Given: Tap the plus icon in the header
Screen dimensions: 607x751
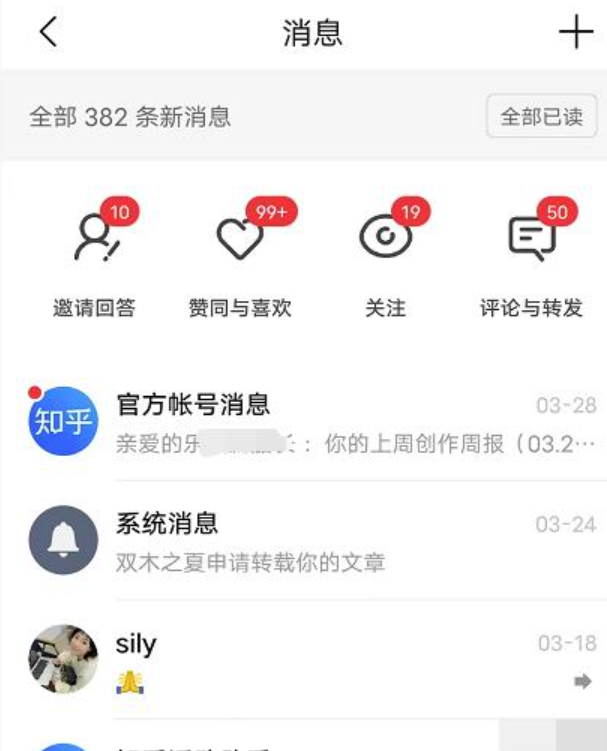Looking at the screenshot, I should (x=575, y=33).
